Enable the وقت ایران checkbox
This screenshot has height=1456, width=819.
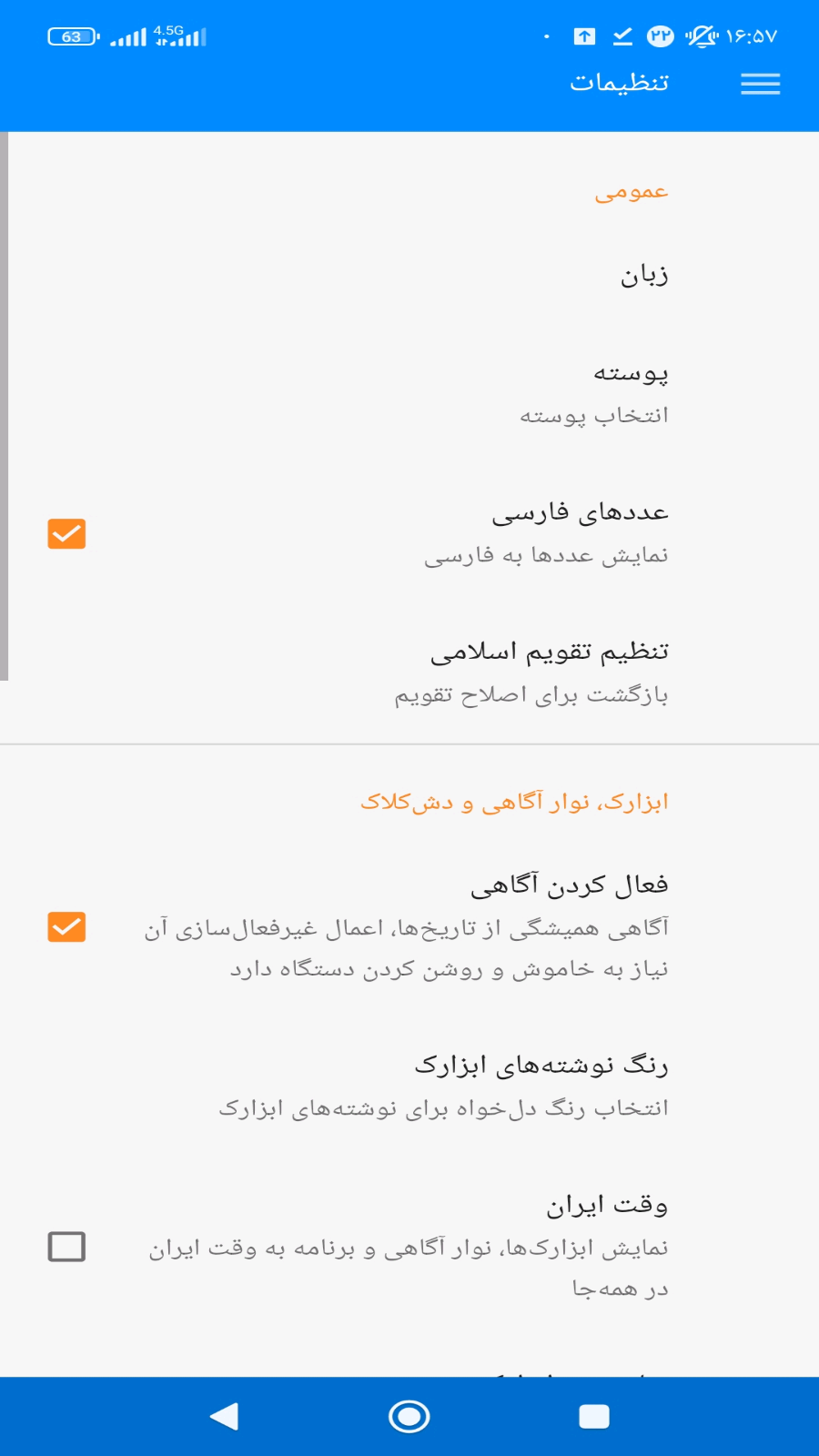coord(66,1246)
